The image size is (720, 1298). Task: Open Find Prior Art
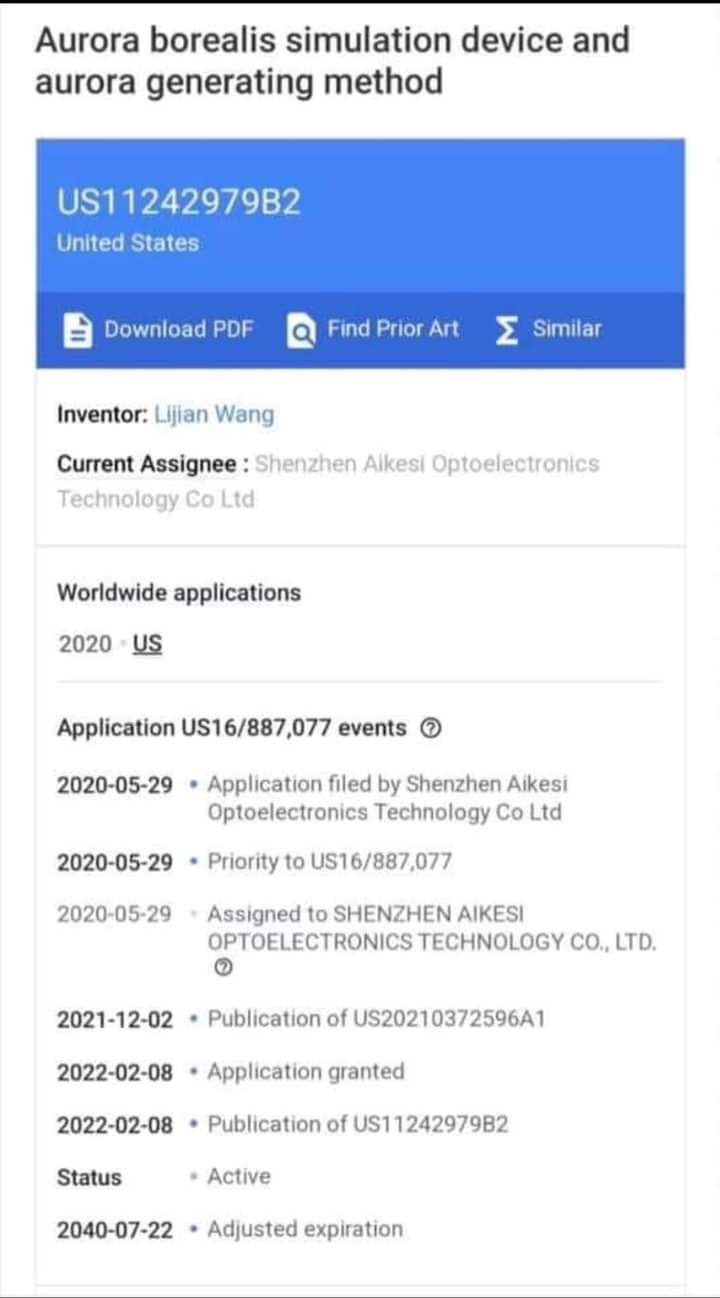click(374, 329)
